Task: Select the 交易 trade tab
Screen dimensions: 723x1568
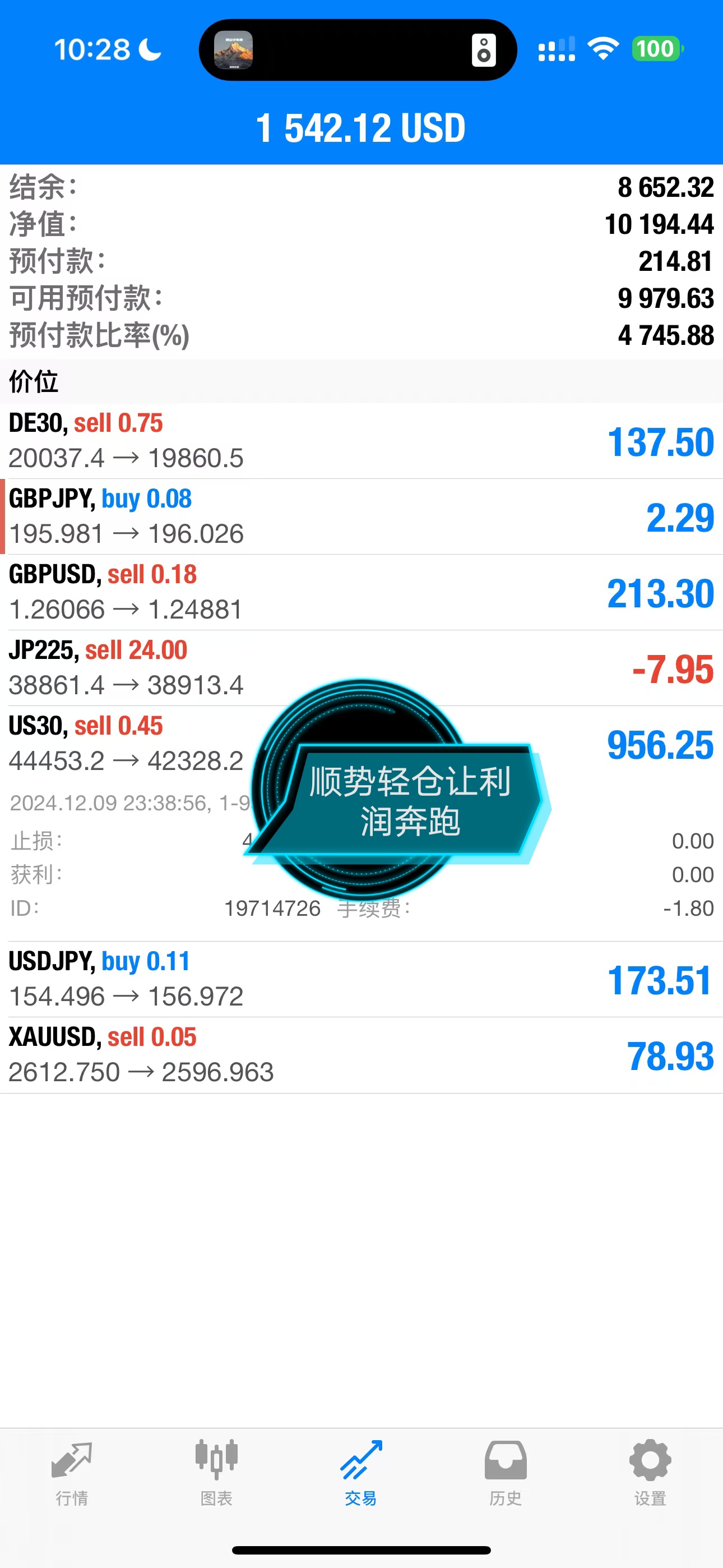Action: (361, 1472)
